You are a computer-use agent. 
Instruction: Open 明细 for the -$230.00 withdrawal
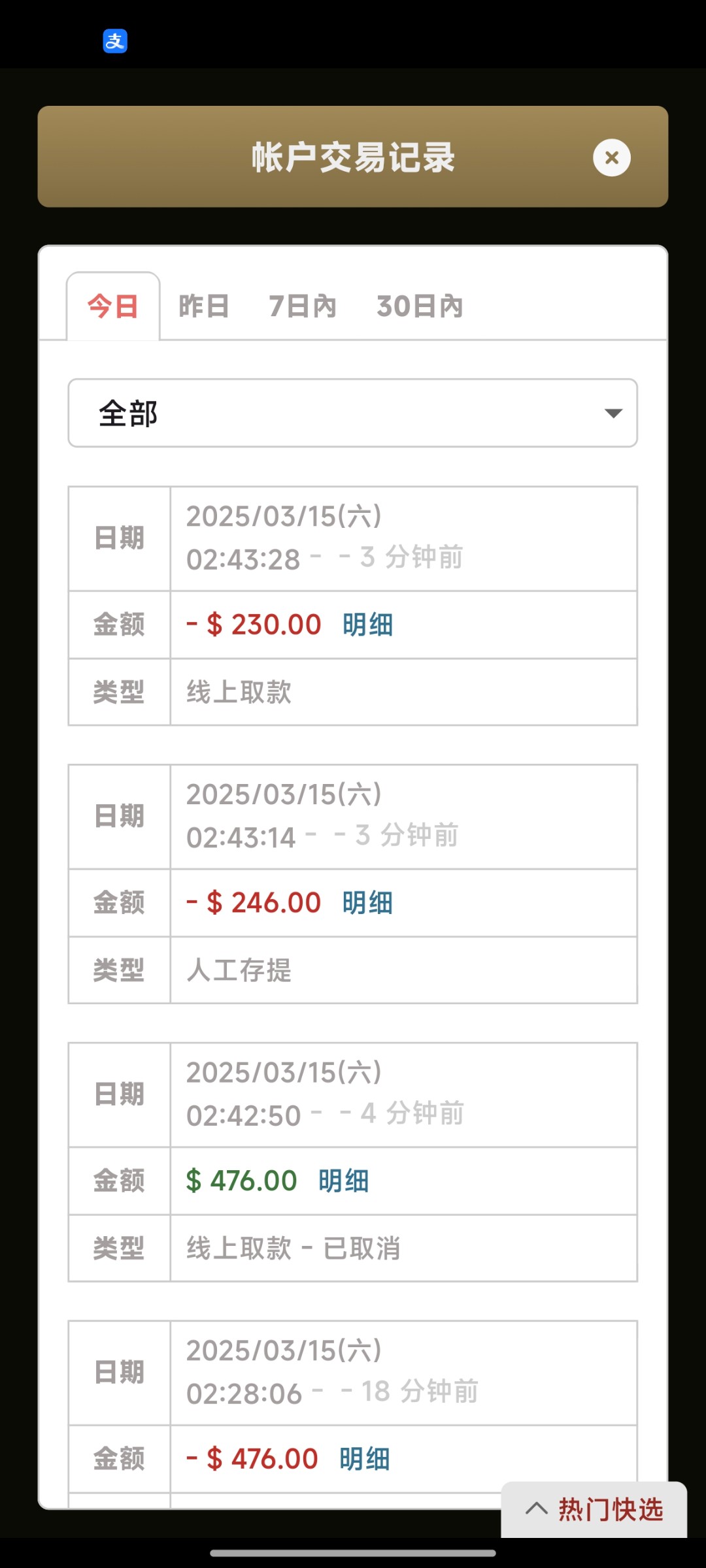[368, 625]
